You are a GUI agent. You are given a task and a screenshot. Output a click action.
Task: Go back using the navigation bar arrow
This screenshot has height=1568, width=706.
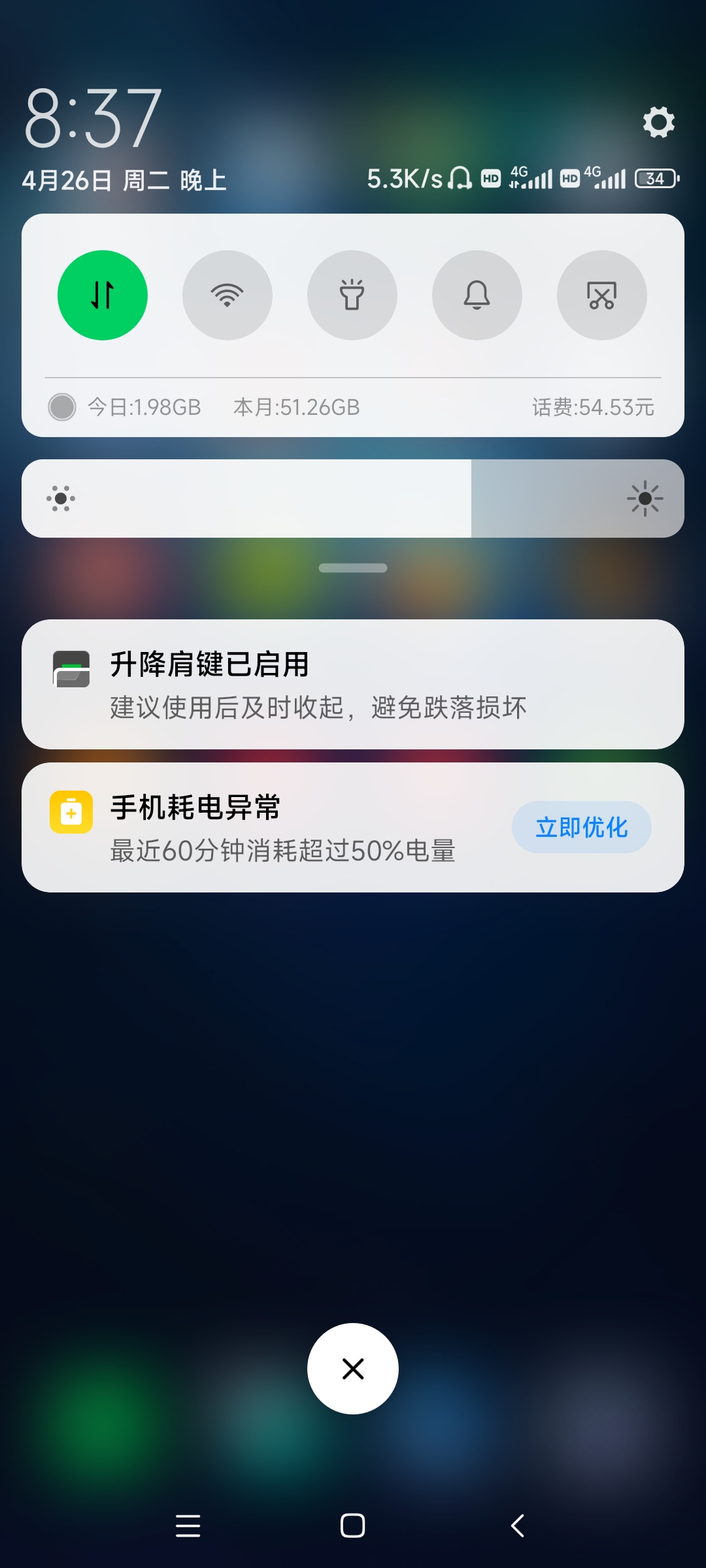[517, 1526]
